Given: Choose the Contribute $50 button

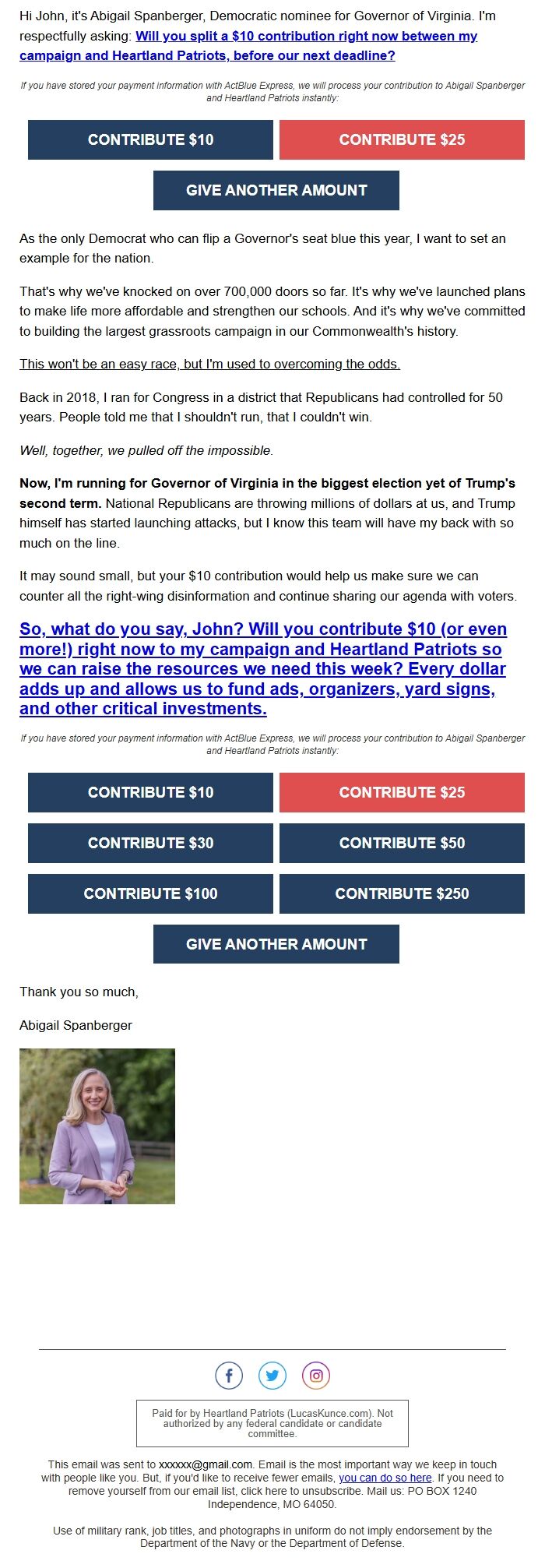Looking at the screenshot, I should coord(402,843).
